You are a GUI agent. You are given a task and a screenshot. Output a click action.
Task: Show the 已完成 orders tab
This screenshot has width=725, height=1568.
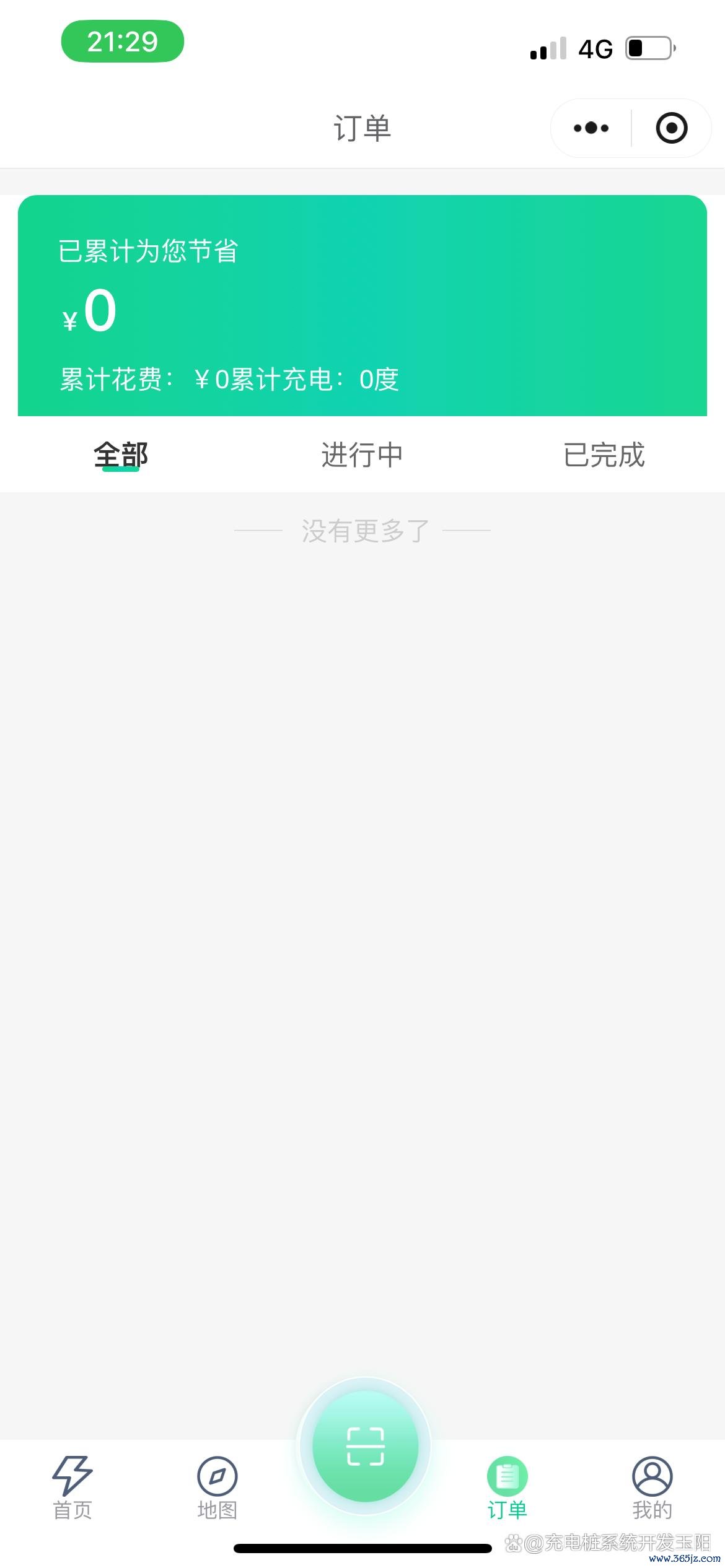click(604, 455)
